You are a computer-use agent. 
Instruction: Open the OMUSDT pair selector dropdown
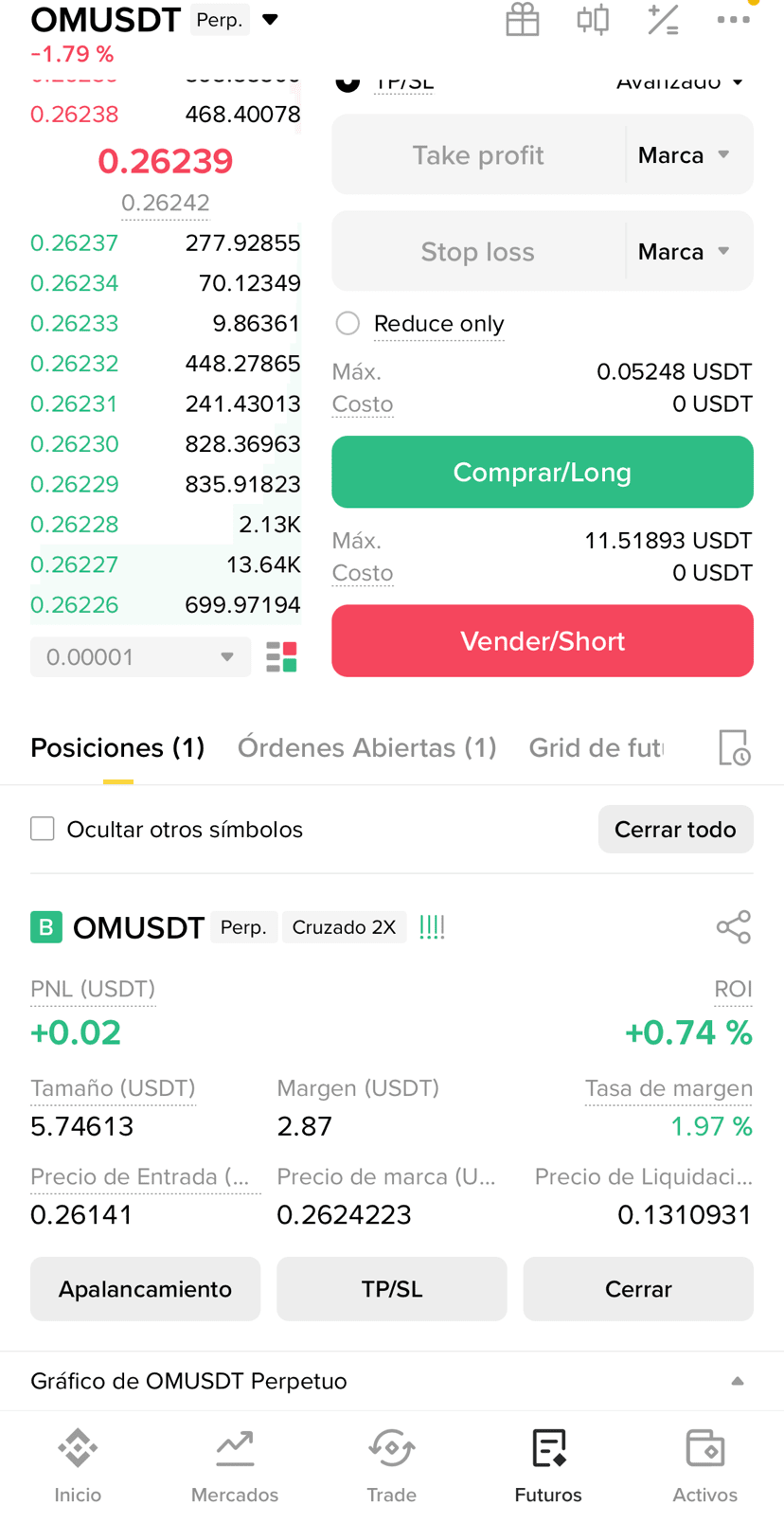click(270, 20)
